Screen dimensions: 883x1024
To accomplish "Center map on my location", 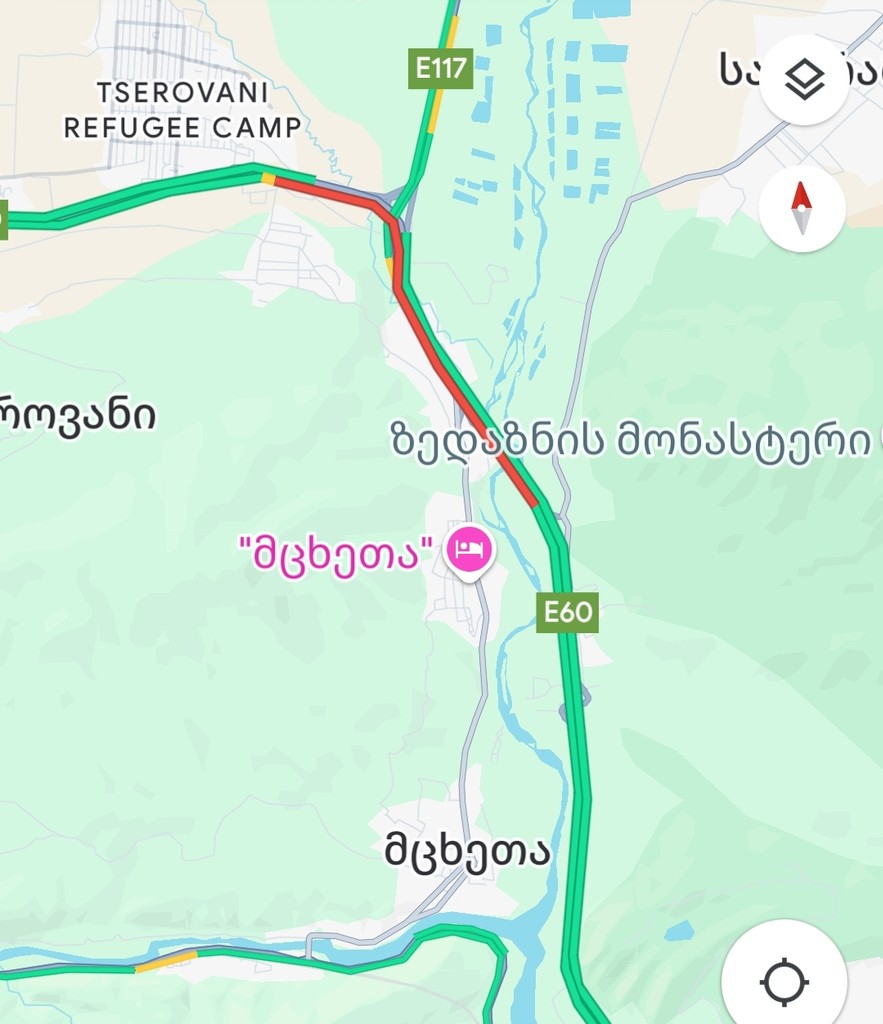I will click(x=784, y=981).
